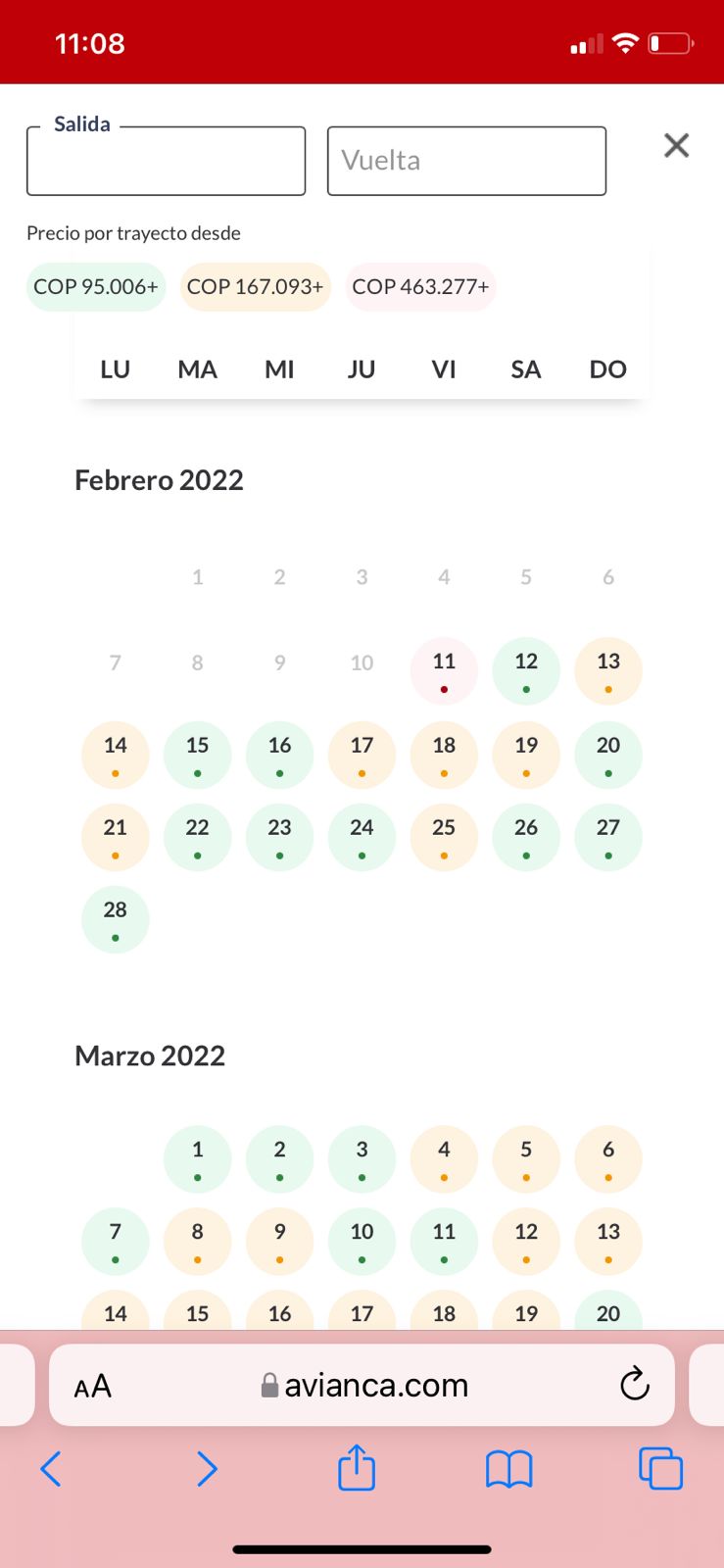The height and width of the screenshot is (1568, 724).
Task: Select March 8 in Marzo 2022
Action: click(x=197, y=1241)
